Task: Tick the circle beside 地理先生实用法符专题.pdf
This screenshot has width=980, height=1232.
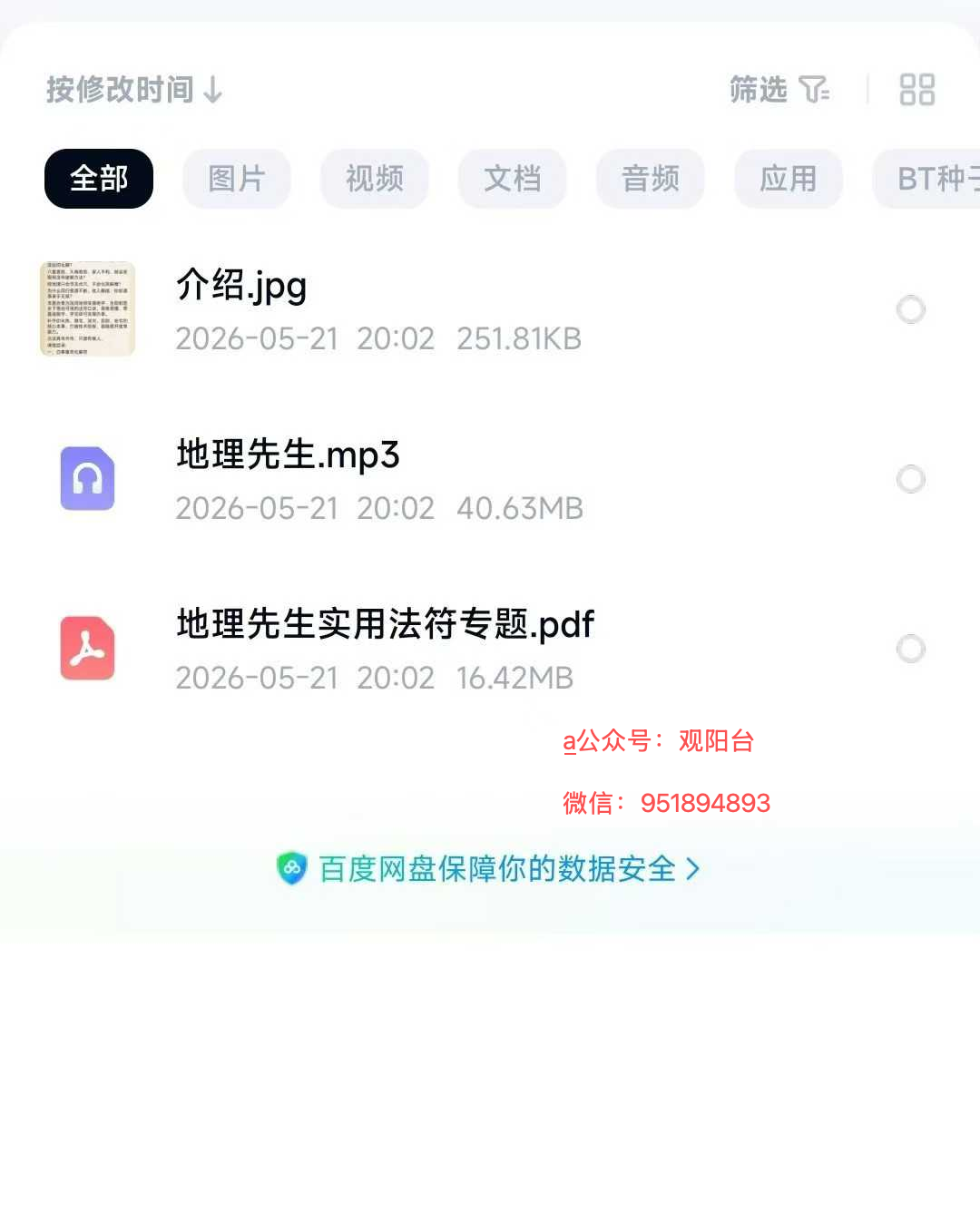Action: [x=911, y=649]
